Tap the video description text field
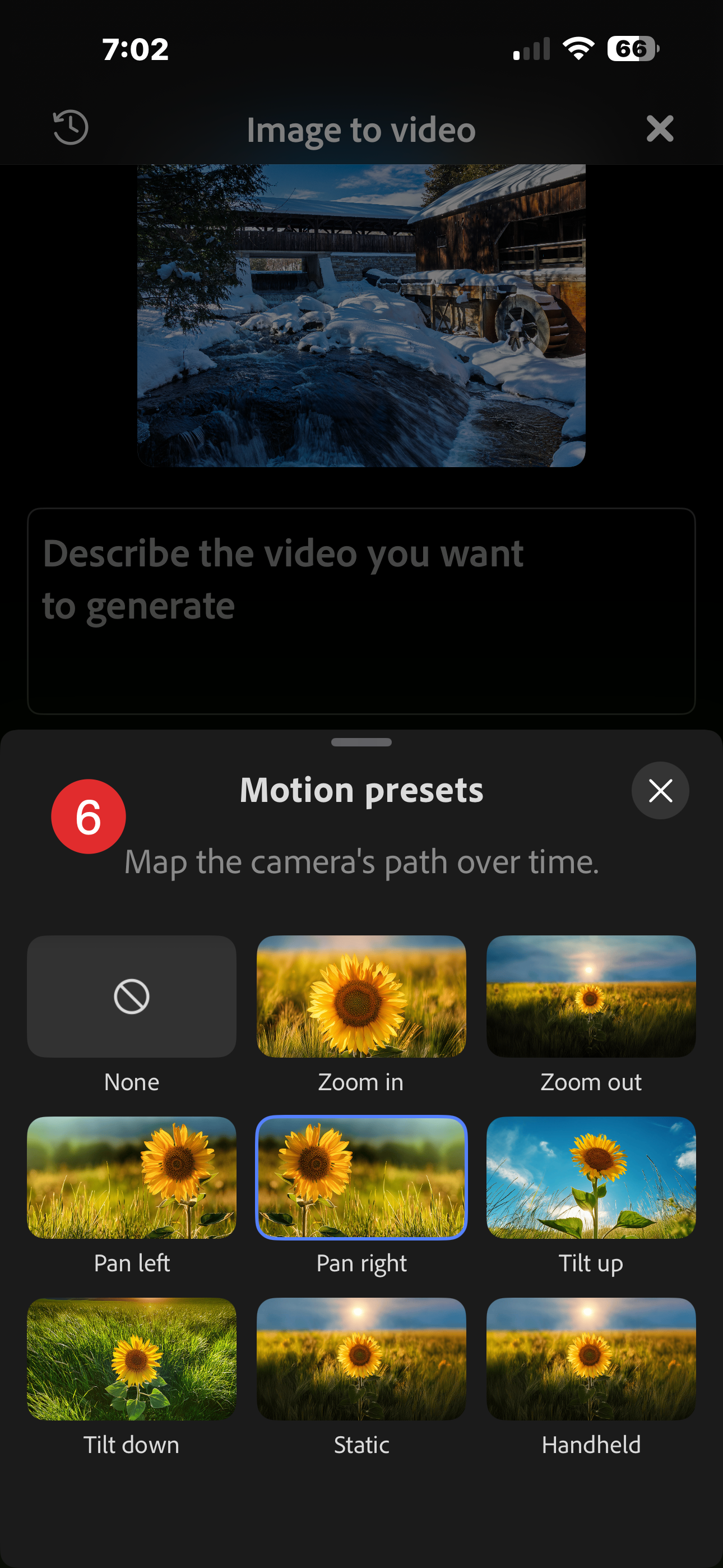This screenshot has width=723, height=1568. tap(361, 611)
